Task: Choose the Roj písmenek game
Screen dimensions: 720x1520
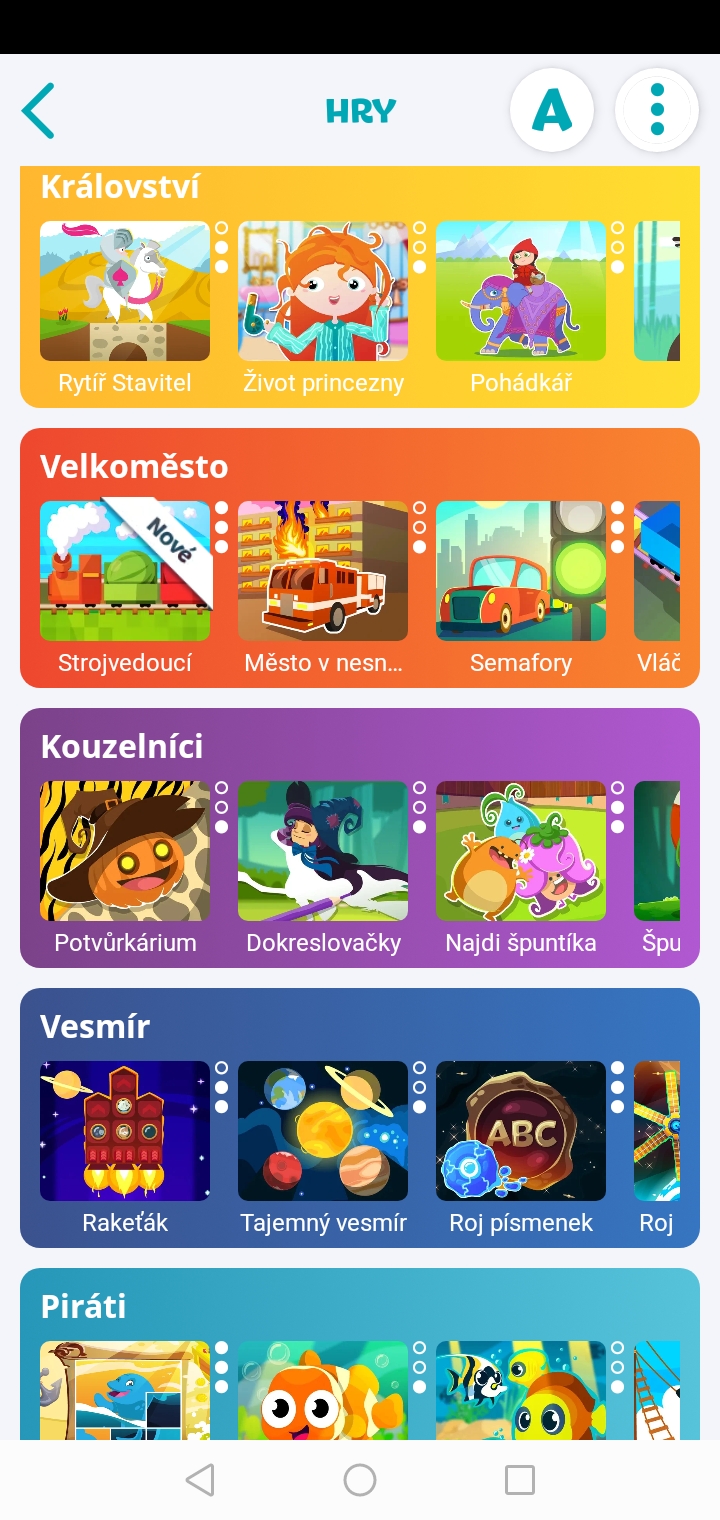Action: (x=521, y=1131)
